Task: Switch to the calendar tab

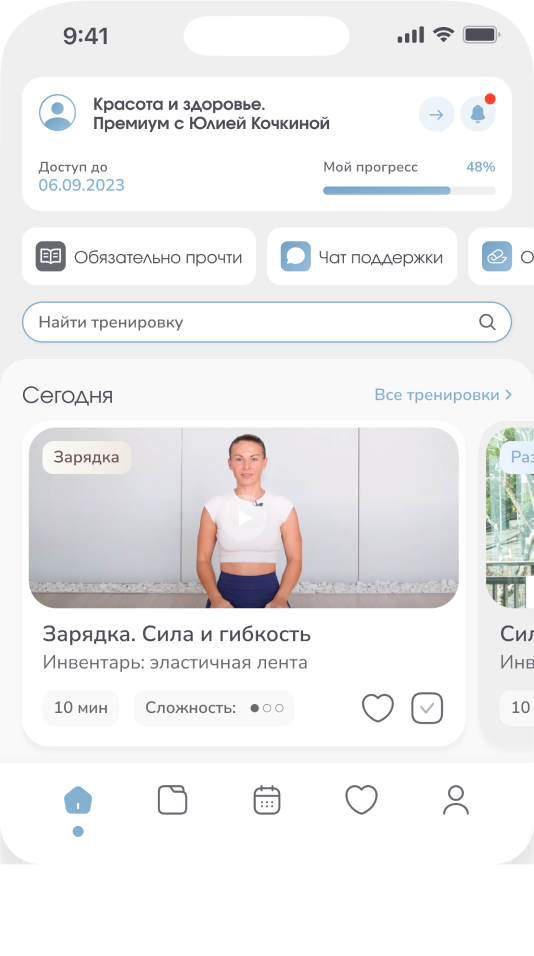Action: click(267, 800)
